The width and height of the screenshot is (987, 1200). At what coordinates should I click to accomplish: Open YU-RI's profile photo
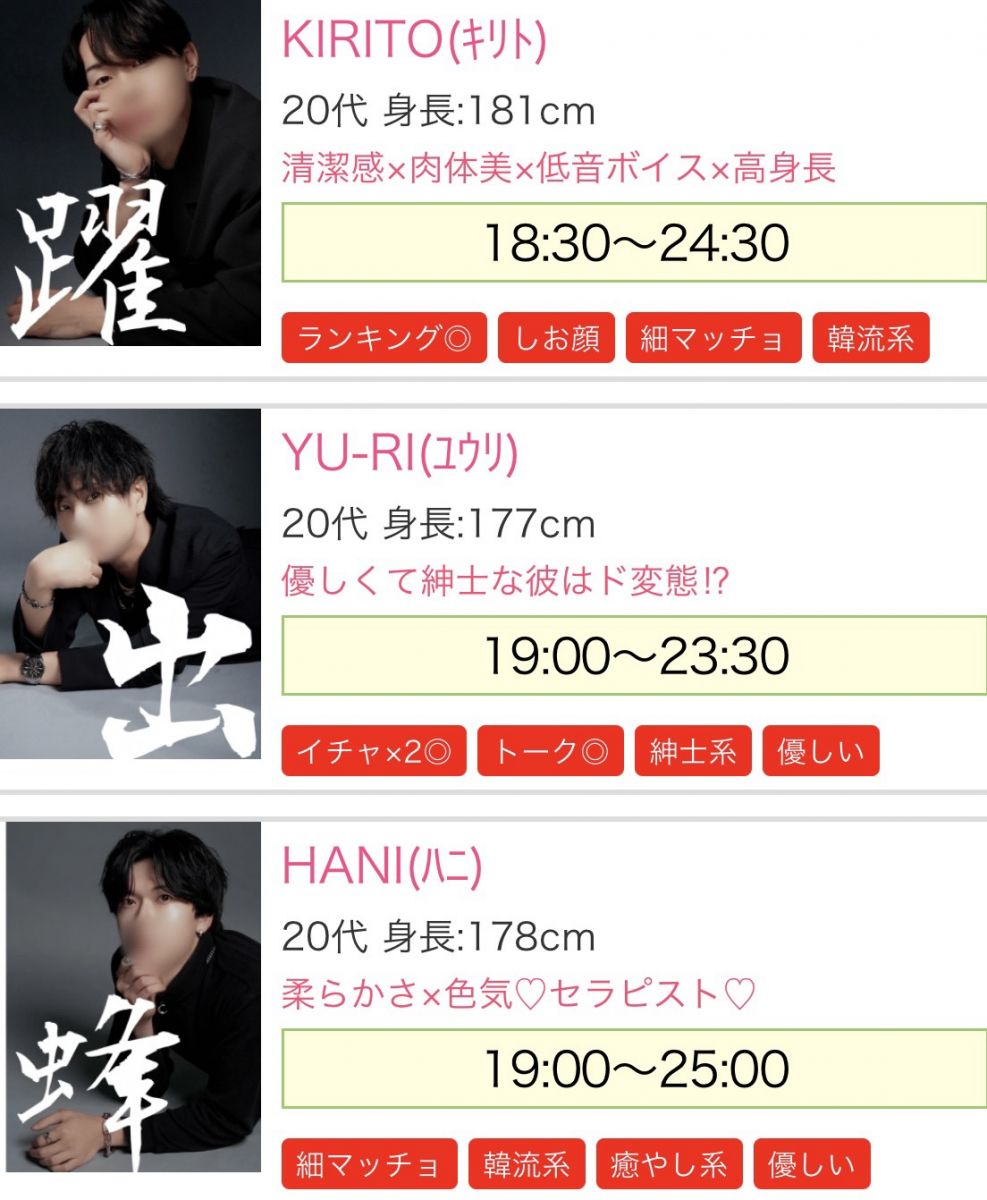(x=130, y=584)
